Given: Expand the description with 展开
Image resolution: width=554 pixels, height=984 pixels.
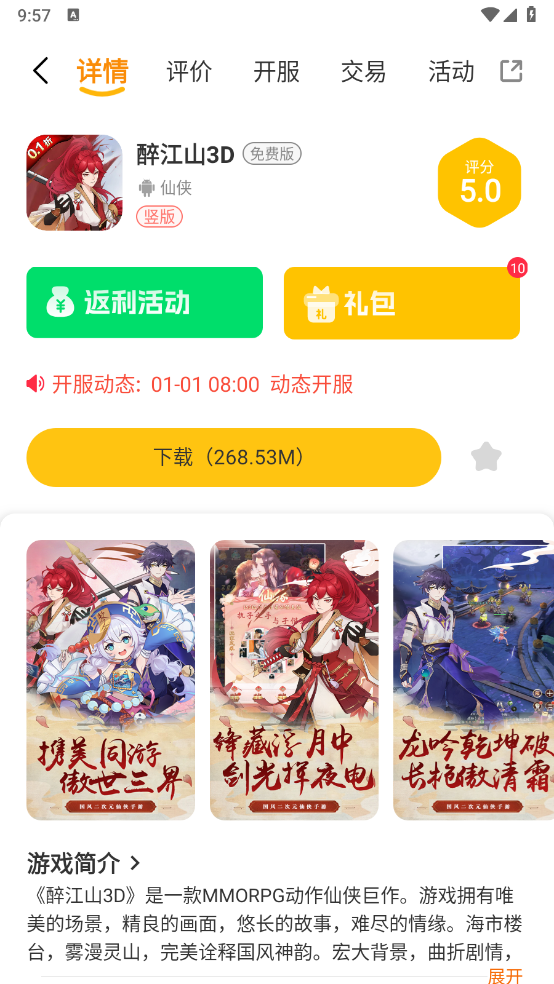Looking at the screenshot, I should pos(505,975).
